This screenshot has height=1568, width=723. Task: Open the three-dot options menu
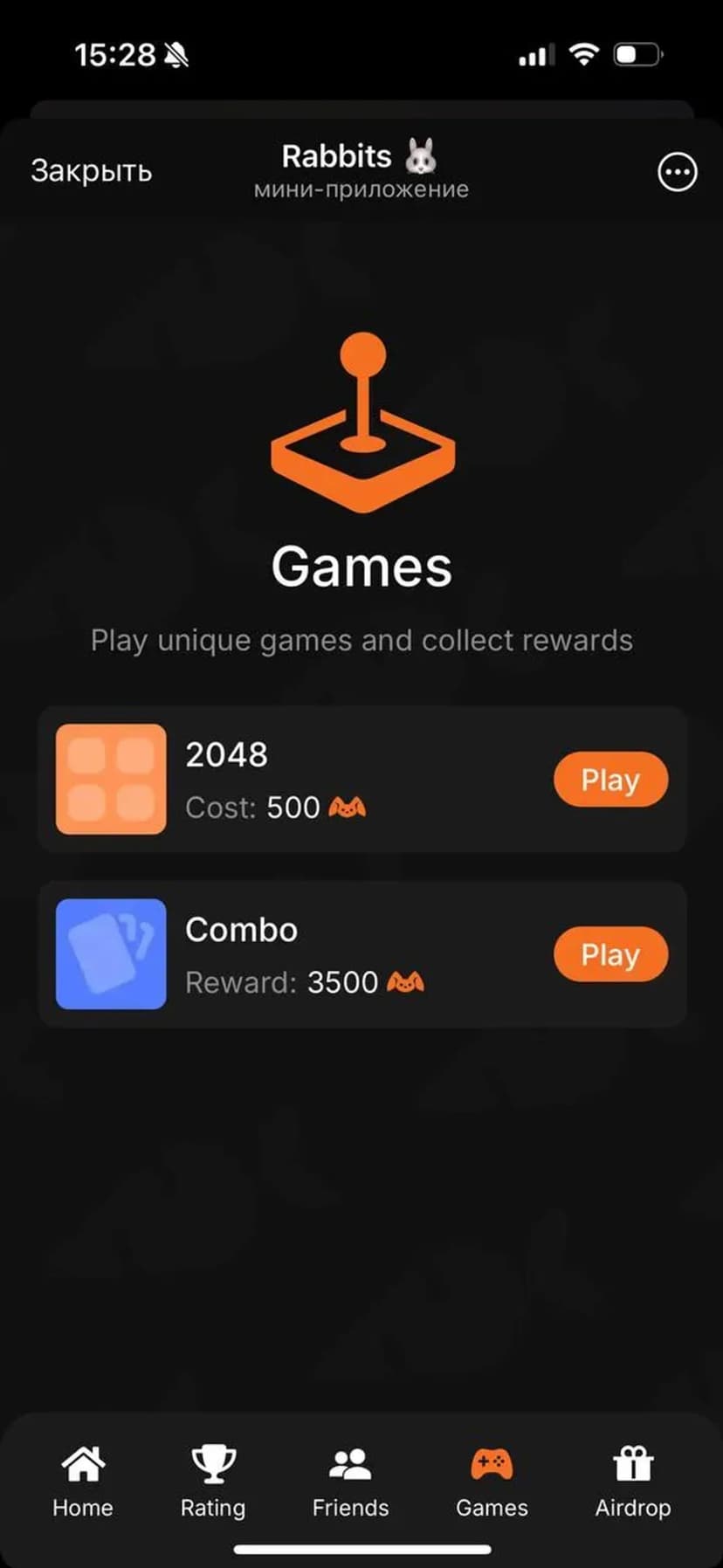(677, 172)
